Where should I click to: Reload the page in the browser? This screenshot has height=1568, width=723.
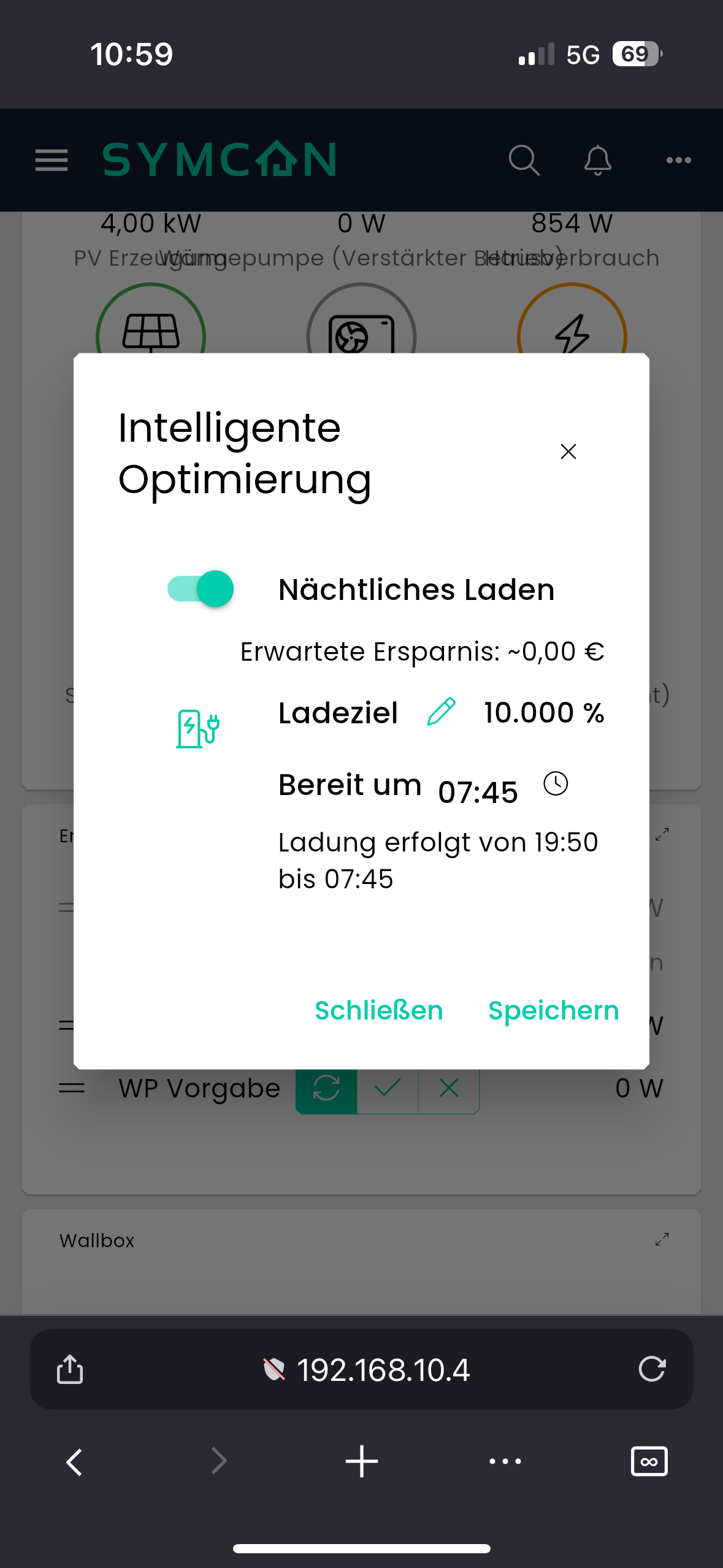click(x=651, y=1369)
